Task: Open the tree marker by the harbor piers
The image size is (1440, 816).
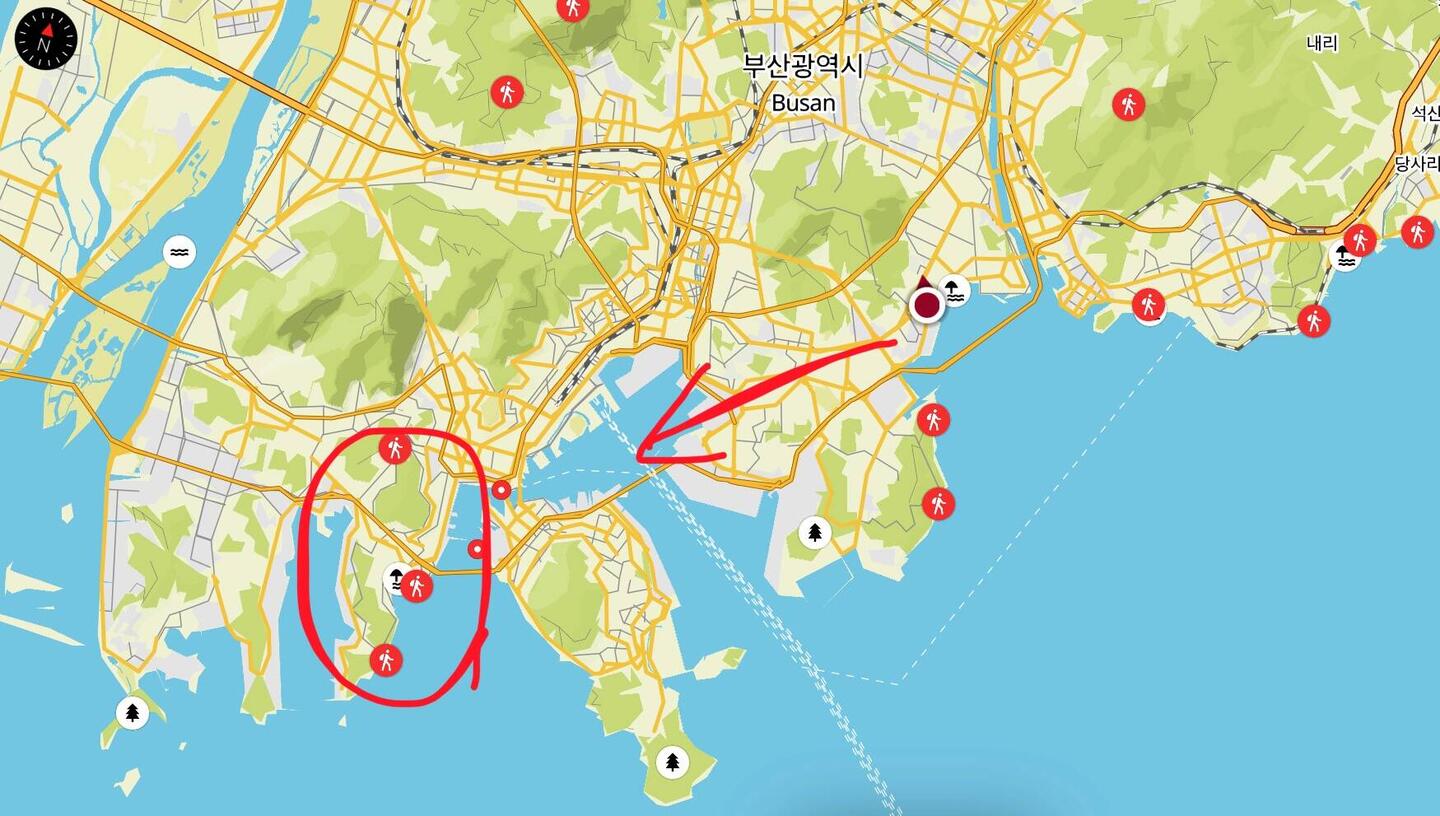Action: 815,531
